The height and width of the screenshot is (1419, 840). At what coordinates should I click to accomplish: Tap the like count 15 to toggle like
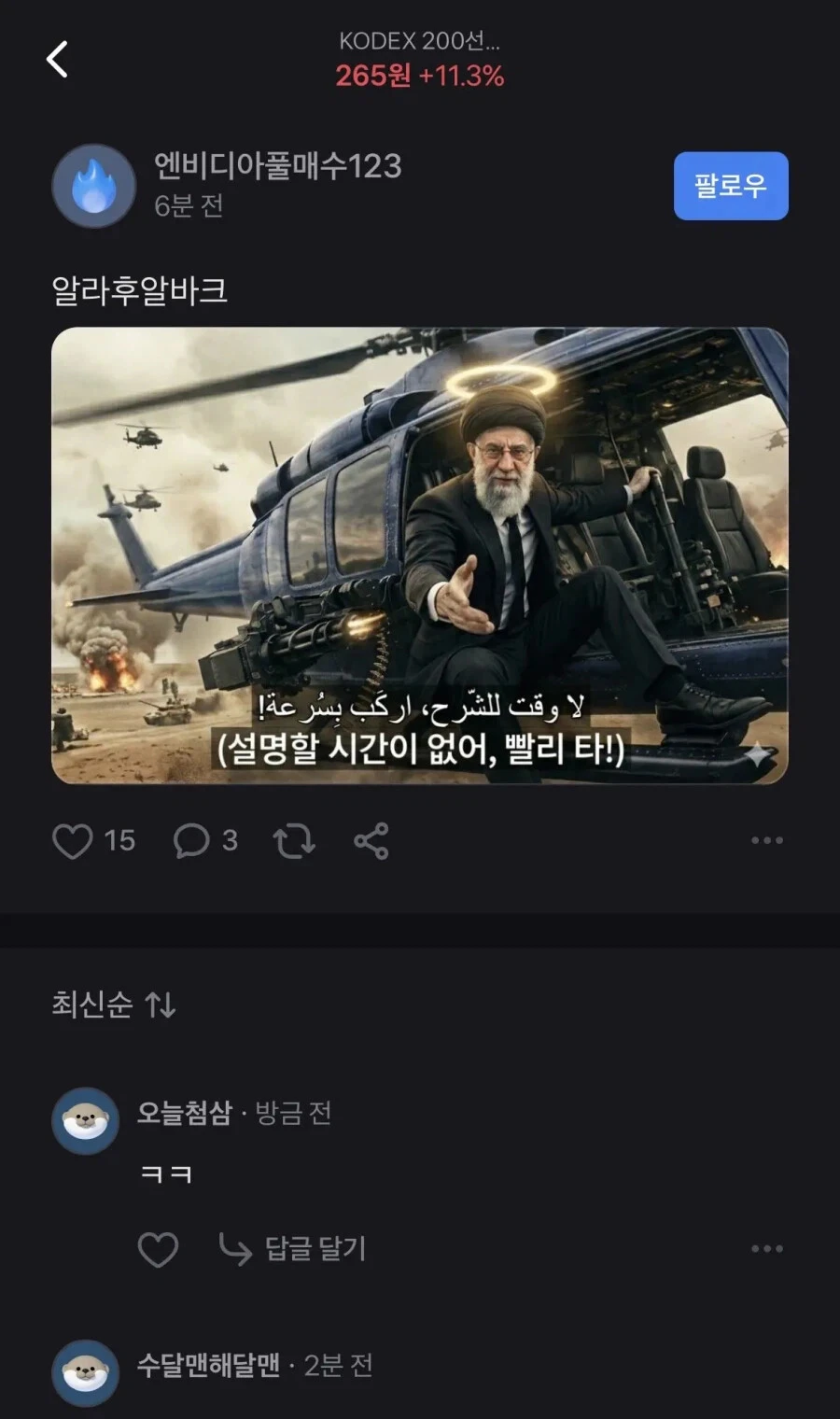[119, 840]
